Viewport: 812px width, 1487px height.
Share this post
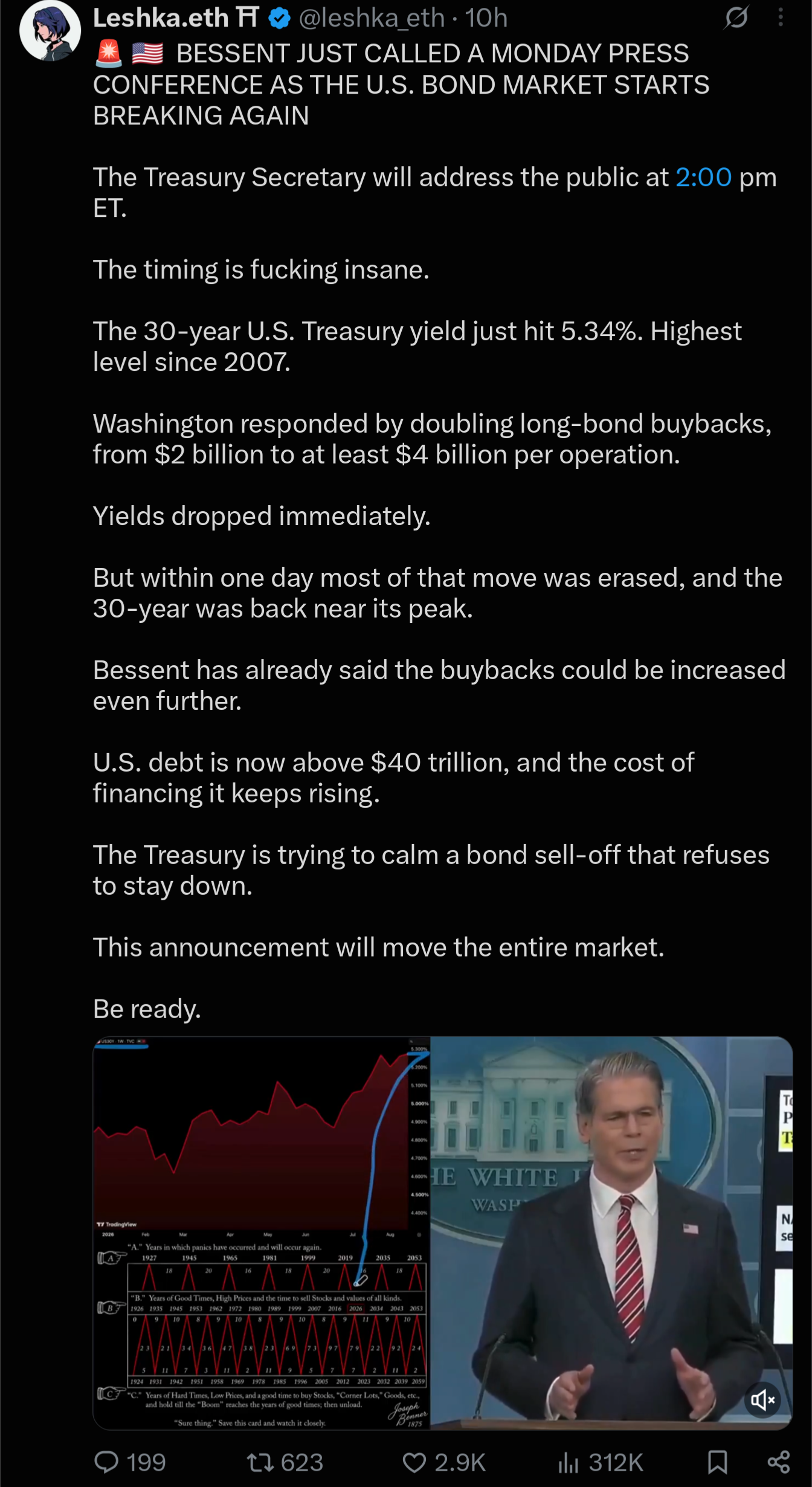779,1462
